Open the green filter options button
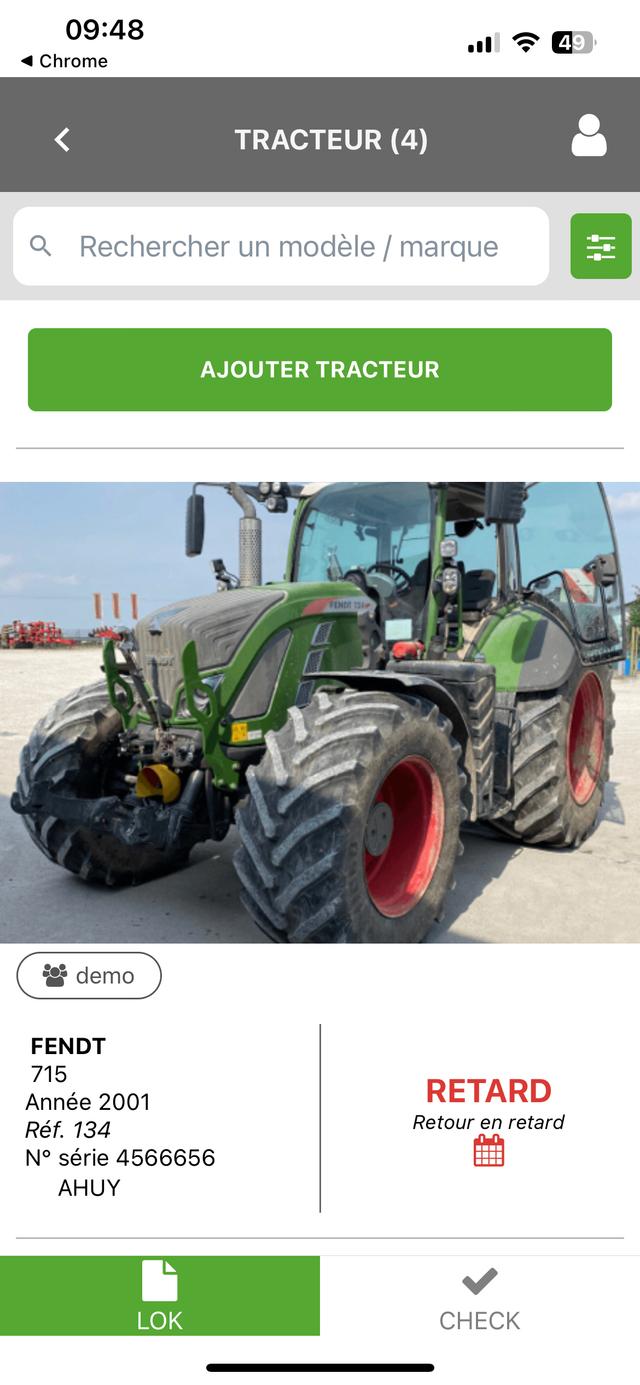Image resolution: width=640 pixels, height=1385 pixels. (600, 246)
